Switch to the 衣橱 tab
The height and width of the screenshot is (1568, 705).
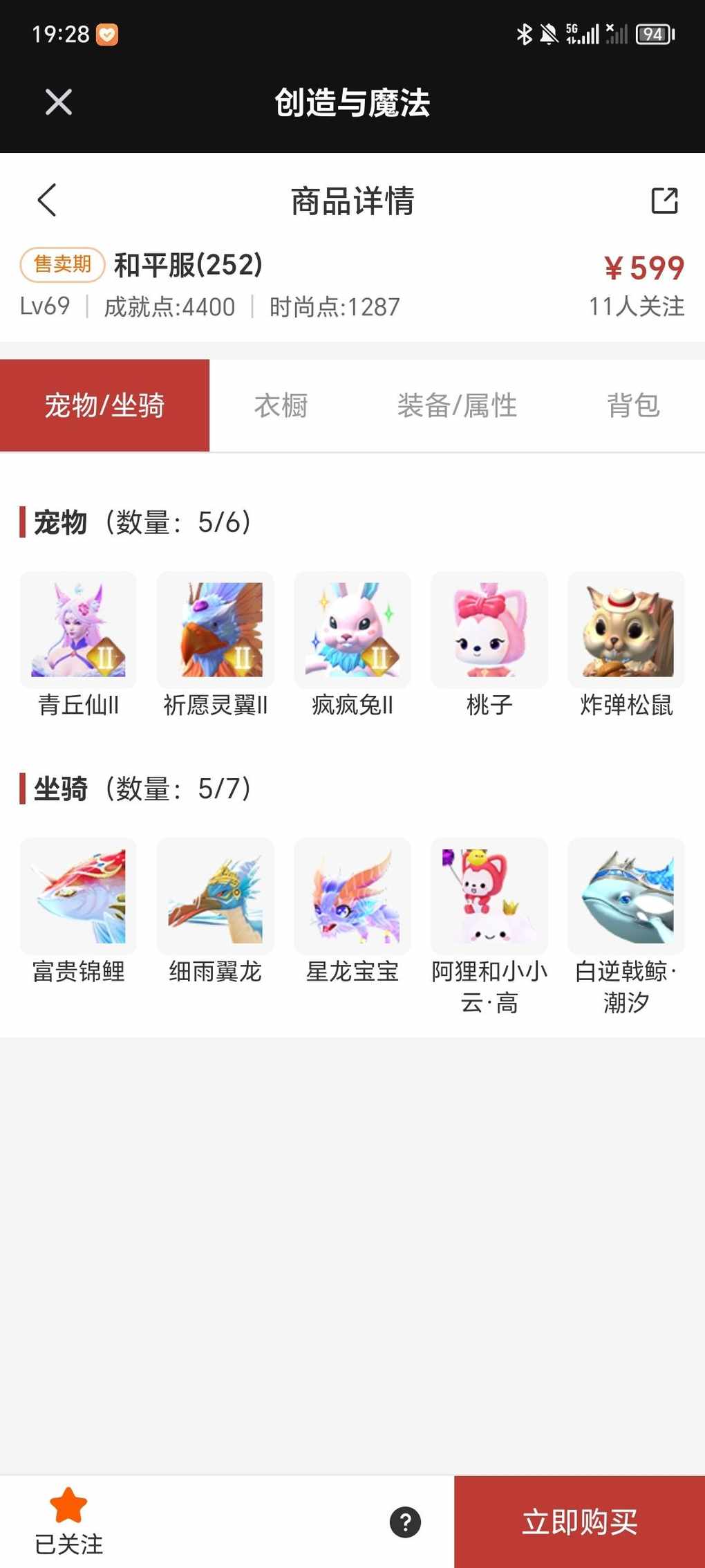(281, 405)
